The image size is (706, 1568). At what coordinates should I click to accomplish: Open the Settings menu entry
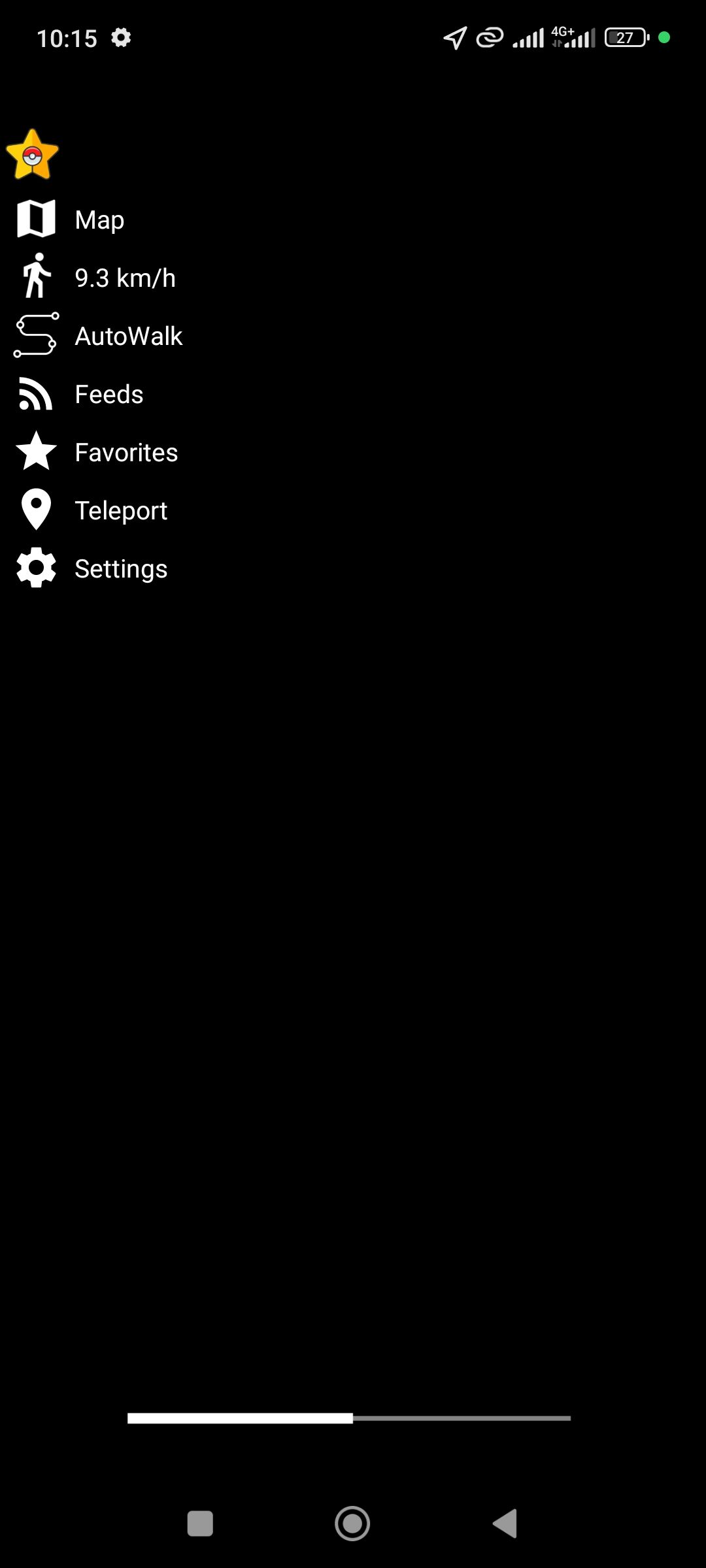[120, 568]
